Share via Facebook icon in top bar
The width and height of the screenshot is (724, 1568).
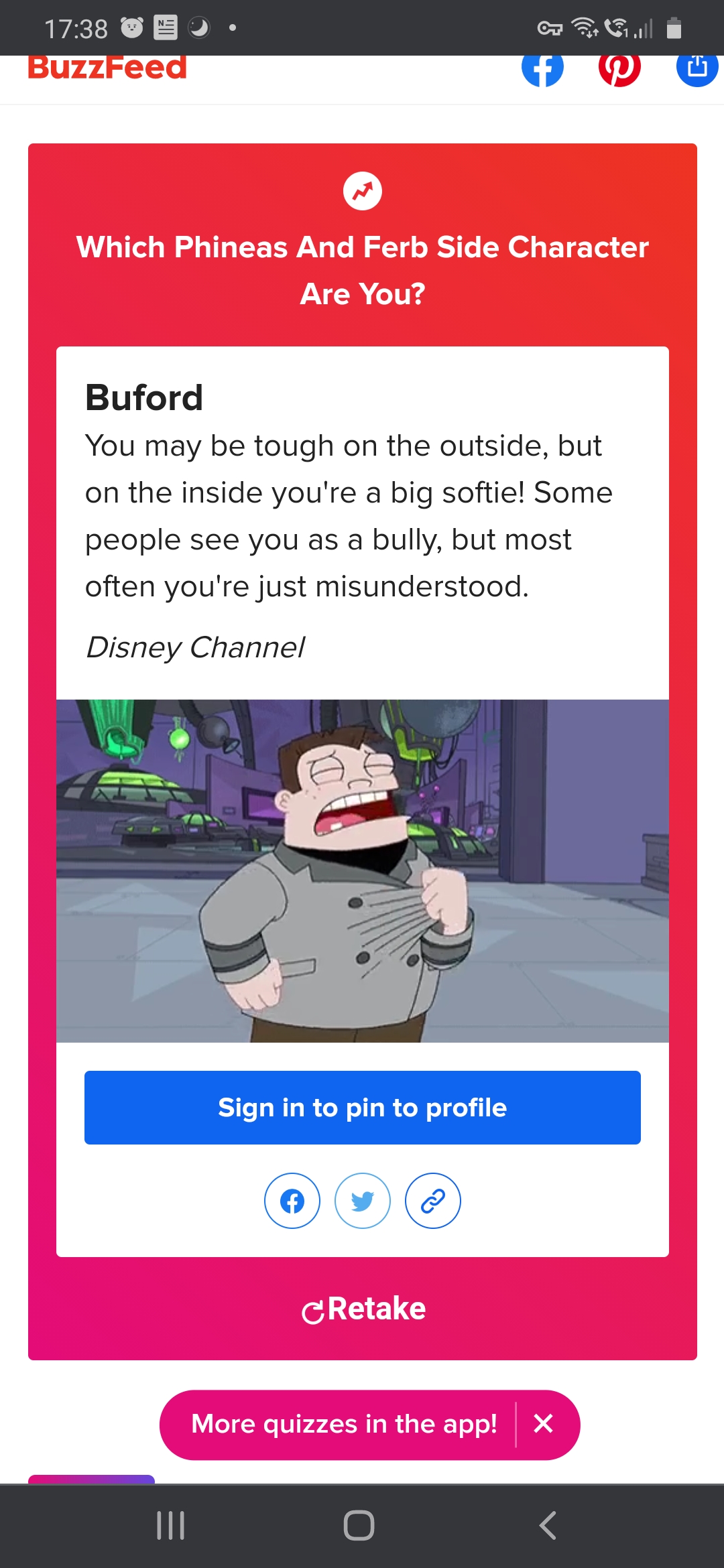542,69
